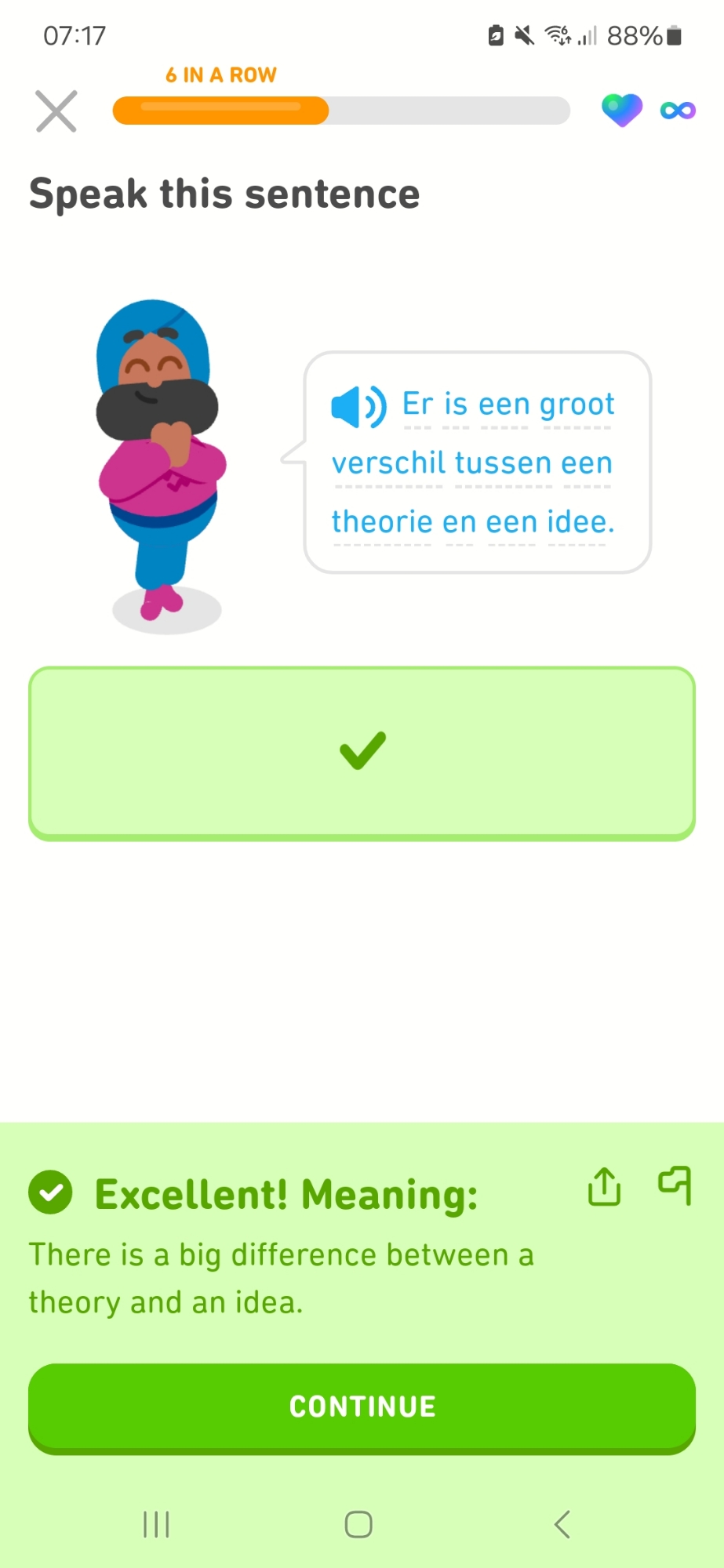Close the lesson with the X

(x=56, y=111)
